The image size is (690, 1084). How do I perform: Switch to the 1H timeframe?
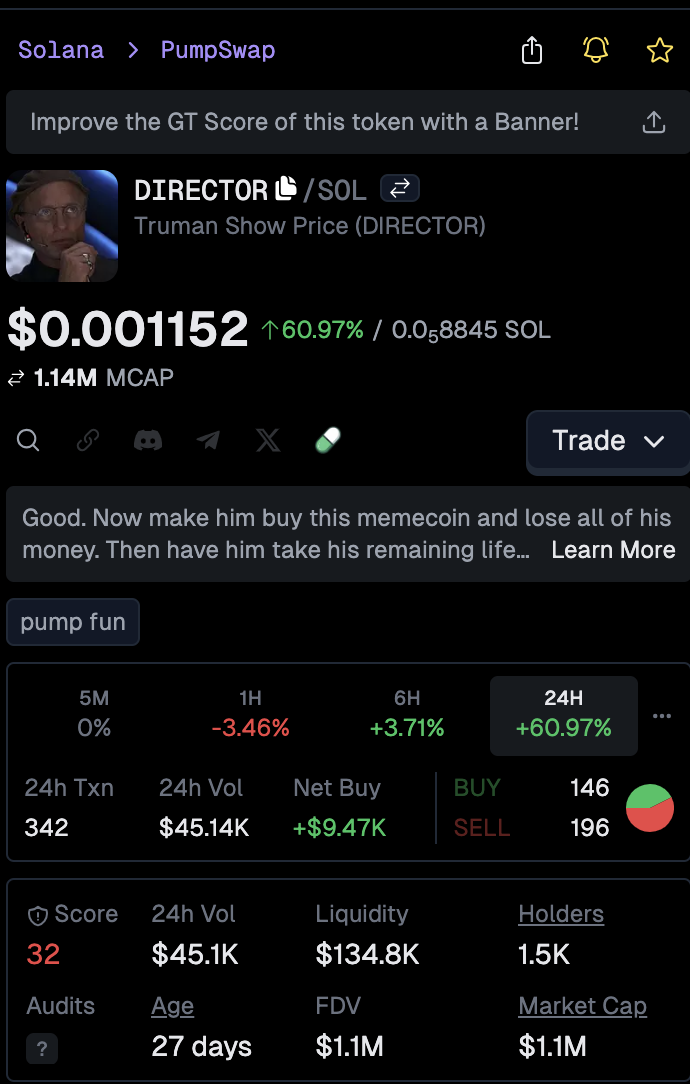click(x=250, y=715)
